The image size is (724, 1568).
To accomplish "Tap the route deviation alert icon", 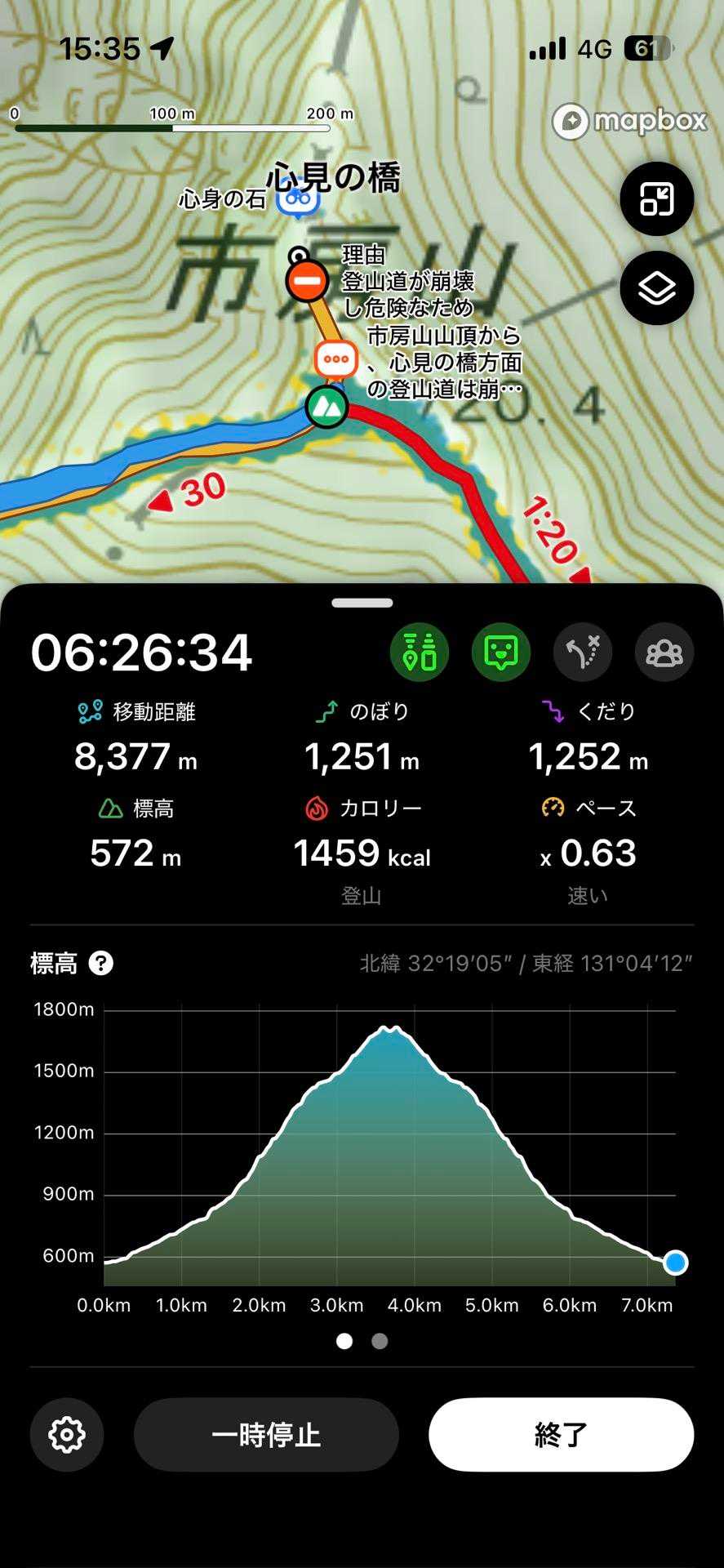I will click(583, 653).
